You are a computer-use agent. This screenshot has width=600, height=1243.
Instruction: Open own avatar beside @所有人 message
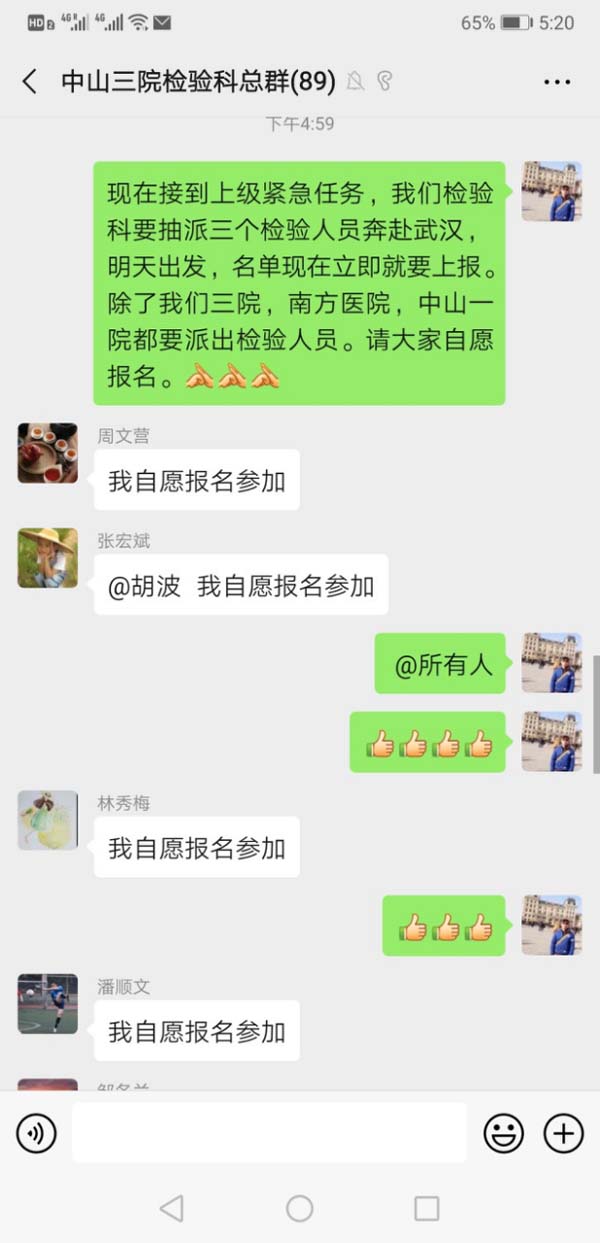tap(551, 663)
